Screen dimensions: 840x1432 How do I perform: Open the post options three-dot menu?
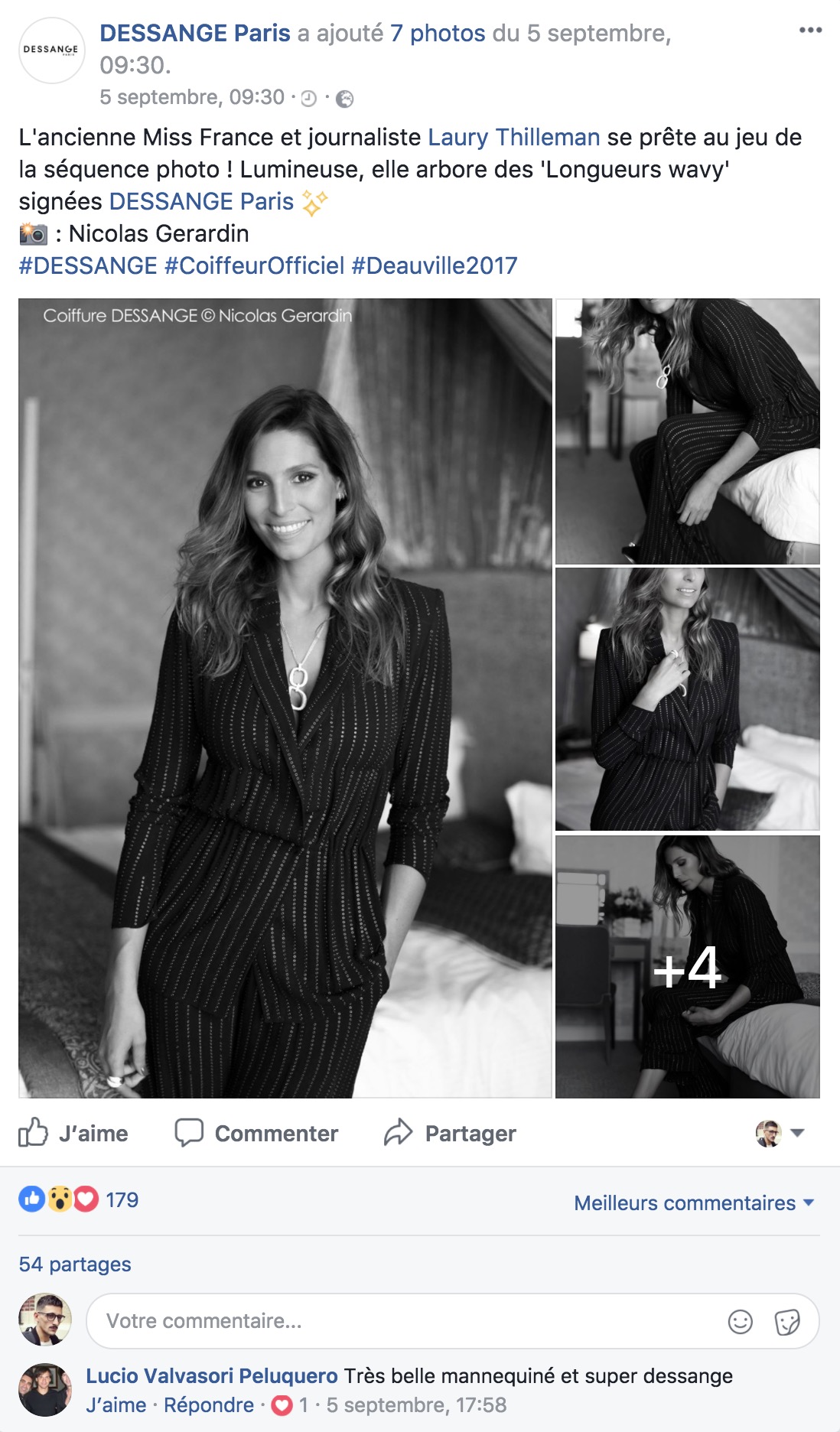(810, 31)
